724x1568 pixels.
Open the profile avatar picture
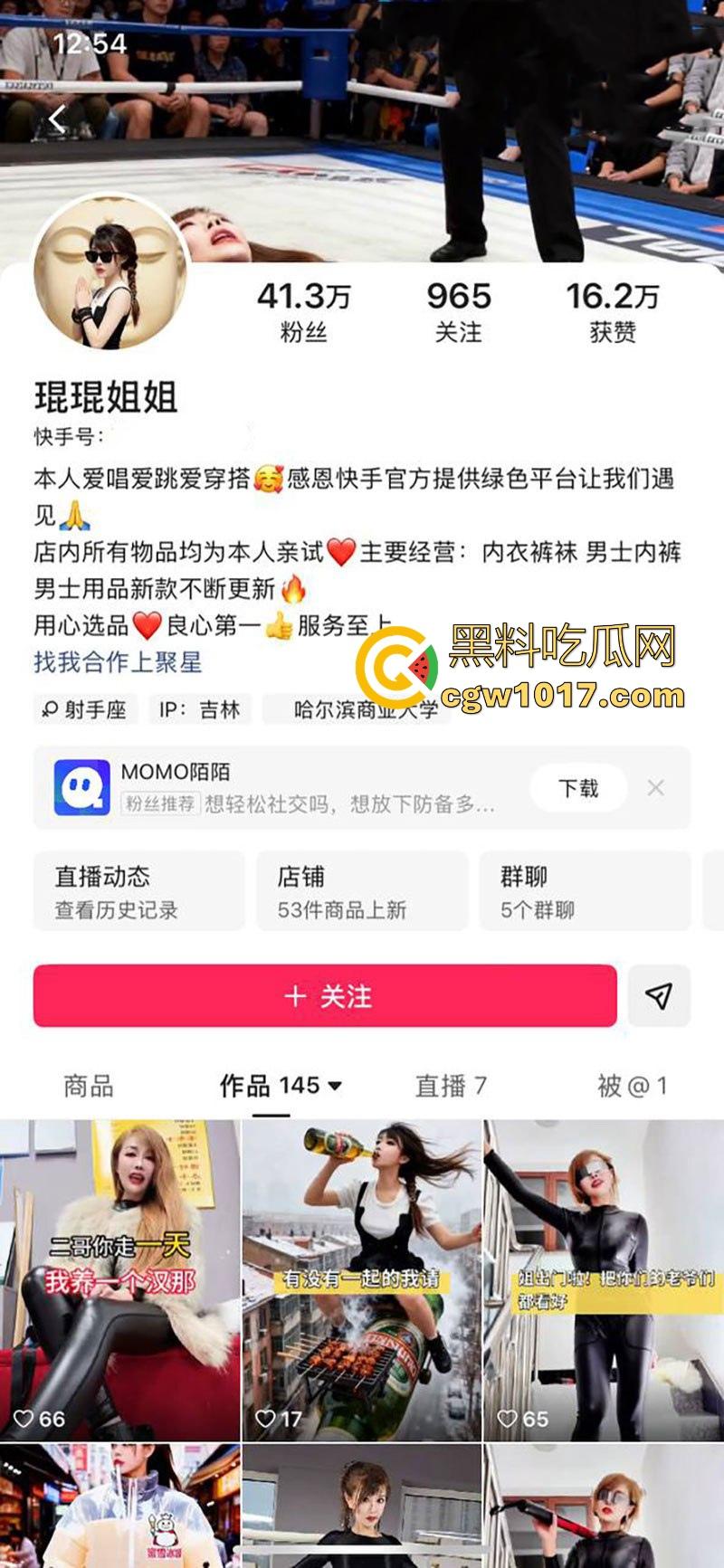pyautogui.click(x=110, y=272)
